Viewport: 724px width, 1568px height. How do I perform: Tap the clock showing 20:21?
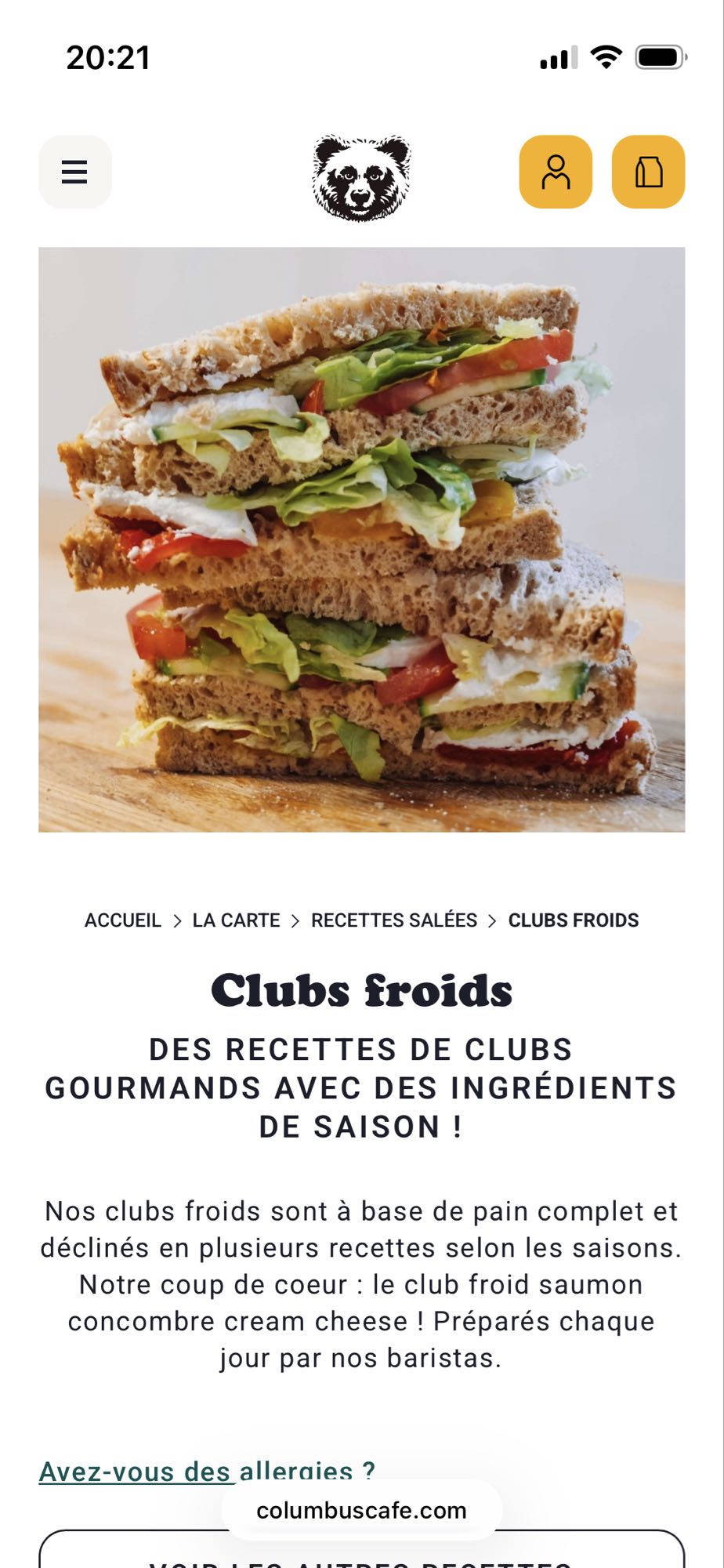click(x=107, y=57)
